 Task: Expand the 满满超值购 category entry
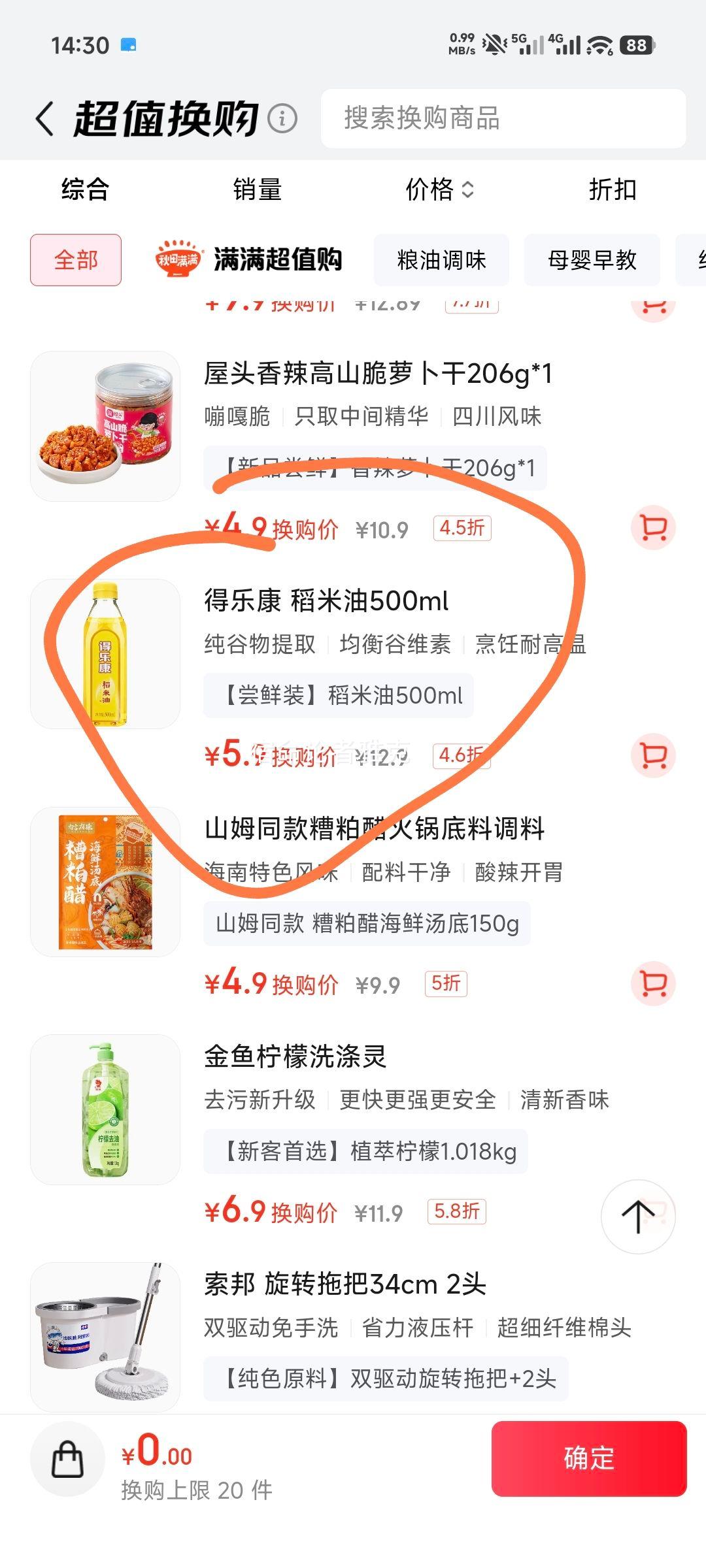(278, 259)
